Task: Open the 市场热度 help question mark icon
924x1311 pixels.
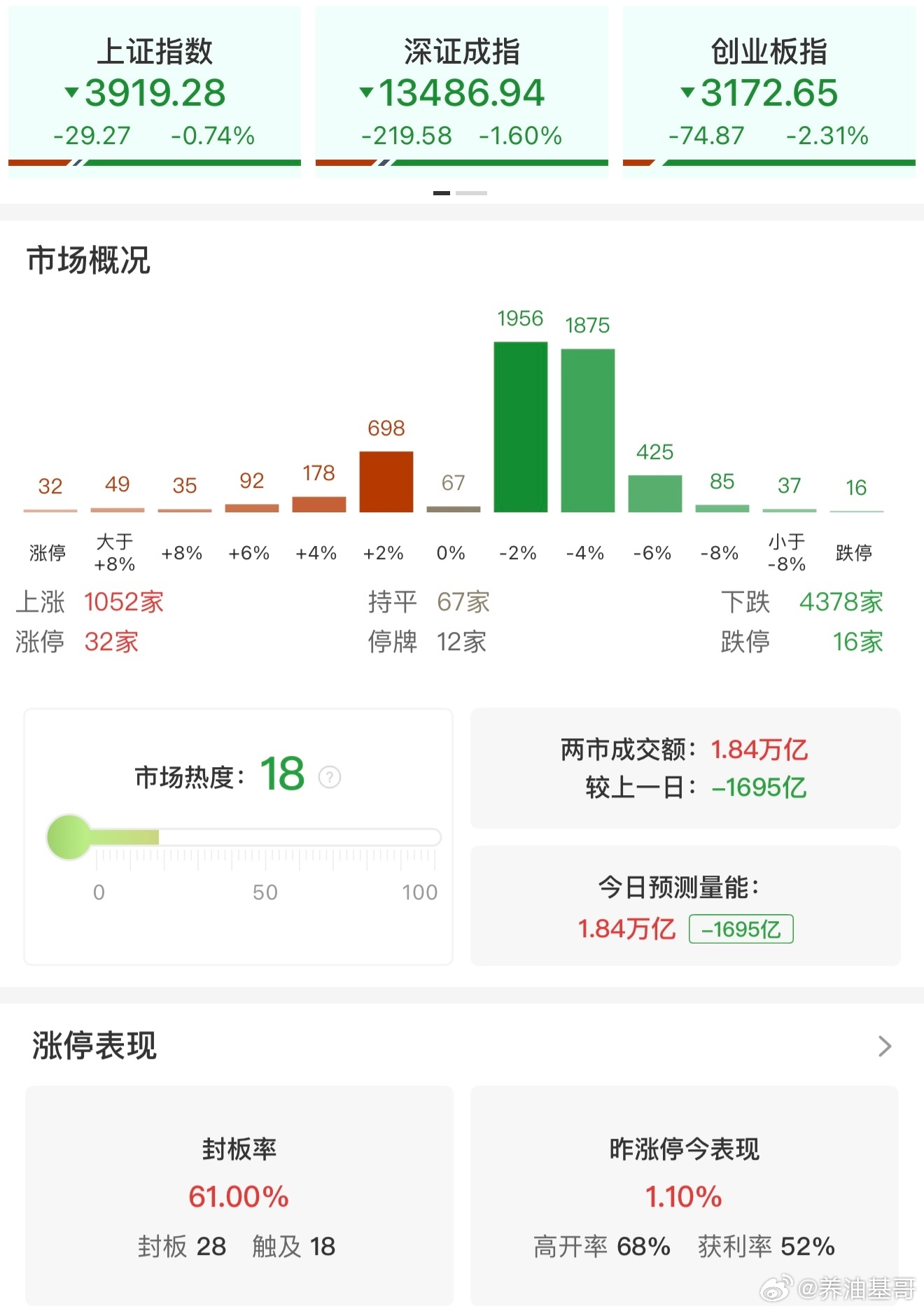Action: coord(329,777)
